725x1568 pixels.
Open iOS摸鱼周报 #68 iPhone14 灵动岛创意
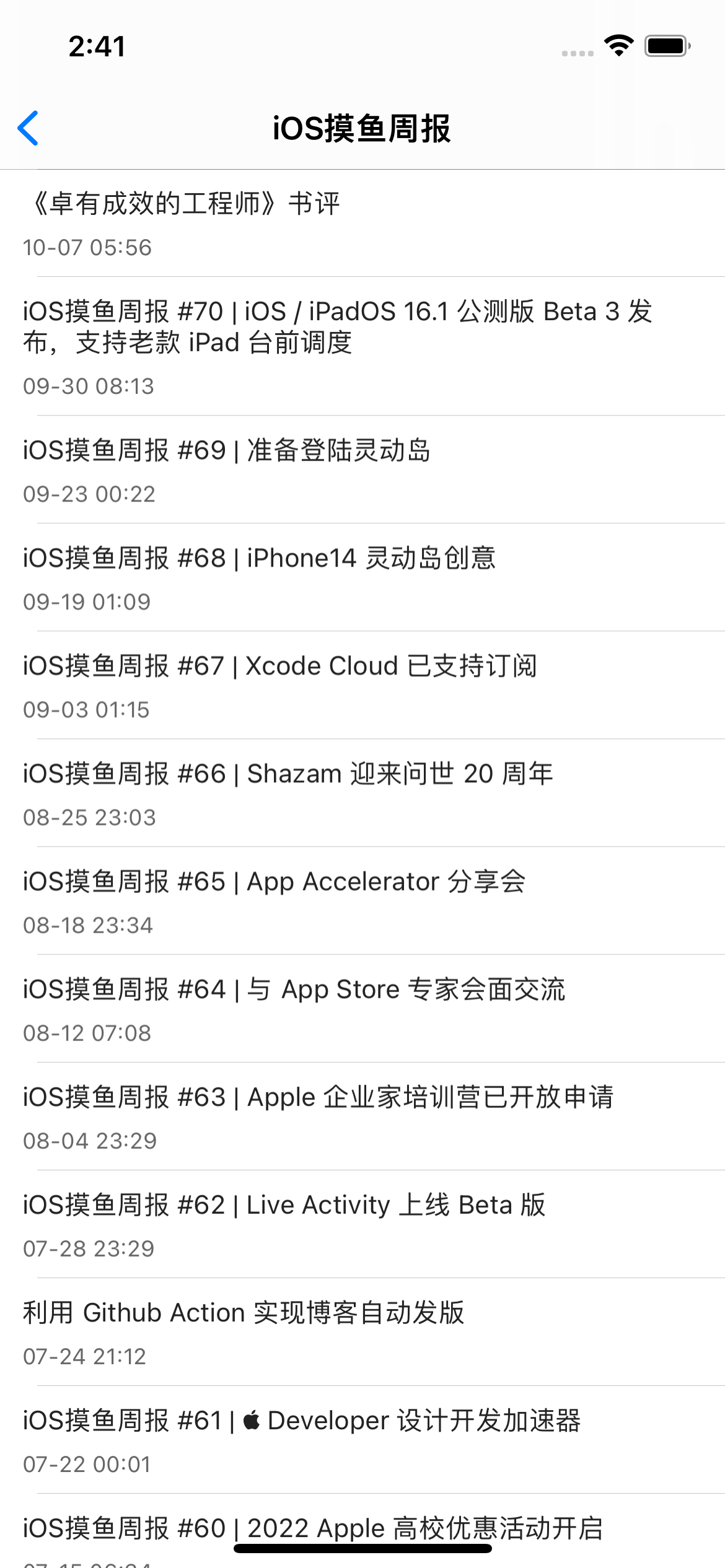(x=362, y=577)
